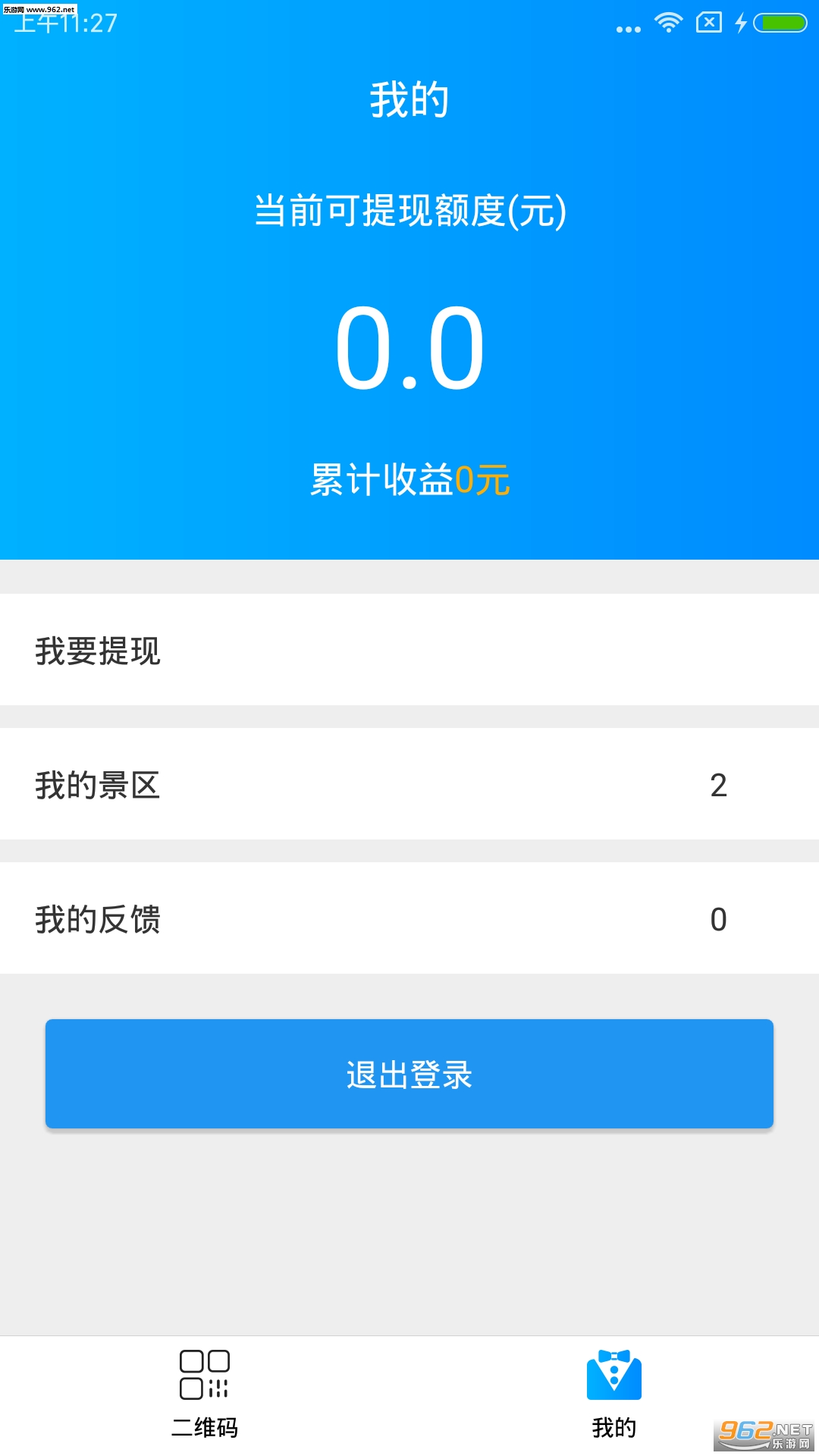
Task: Open 我的反馈 feedback row
Action: point(409,918)
